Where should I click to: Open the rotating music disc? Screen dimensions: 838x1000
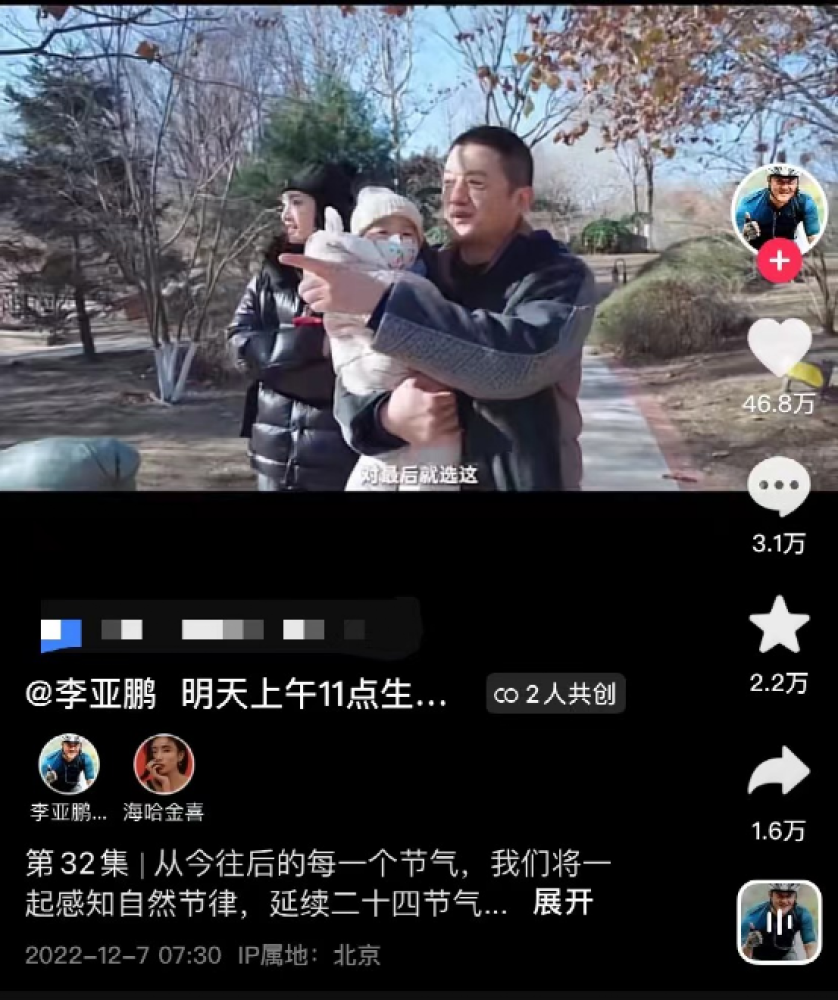coord(779,922)
